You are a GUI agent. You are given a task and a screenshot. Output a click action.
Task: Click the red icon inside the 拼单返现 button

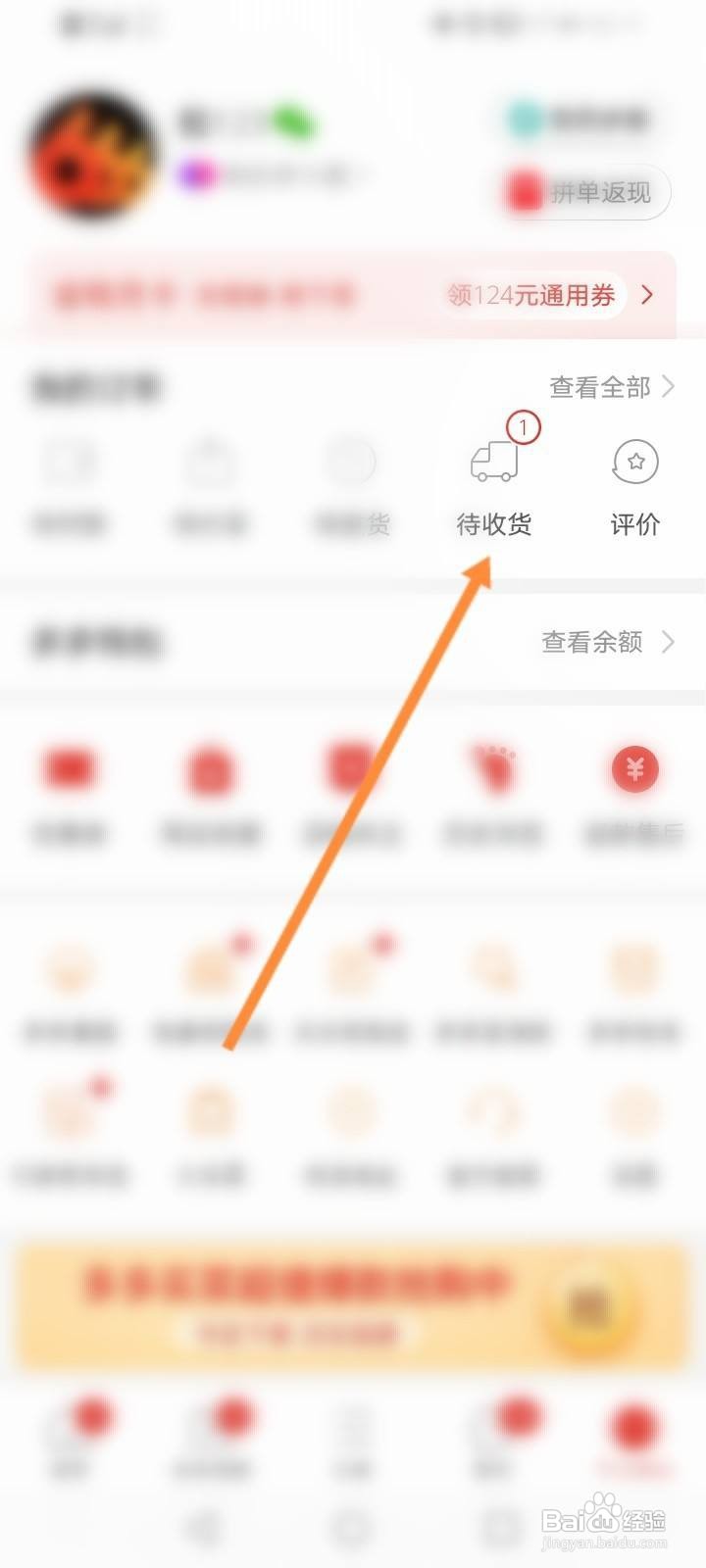coord(524,193)
